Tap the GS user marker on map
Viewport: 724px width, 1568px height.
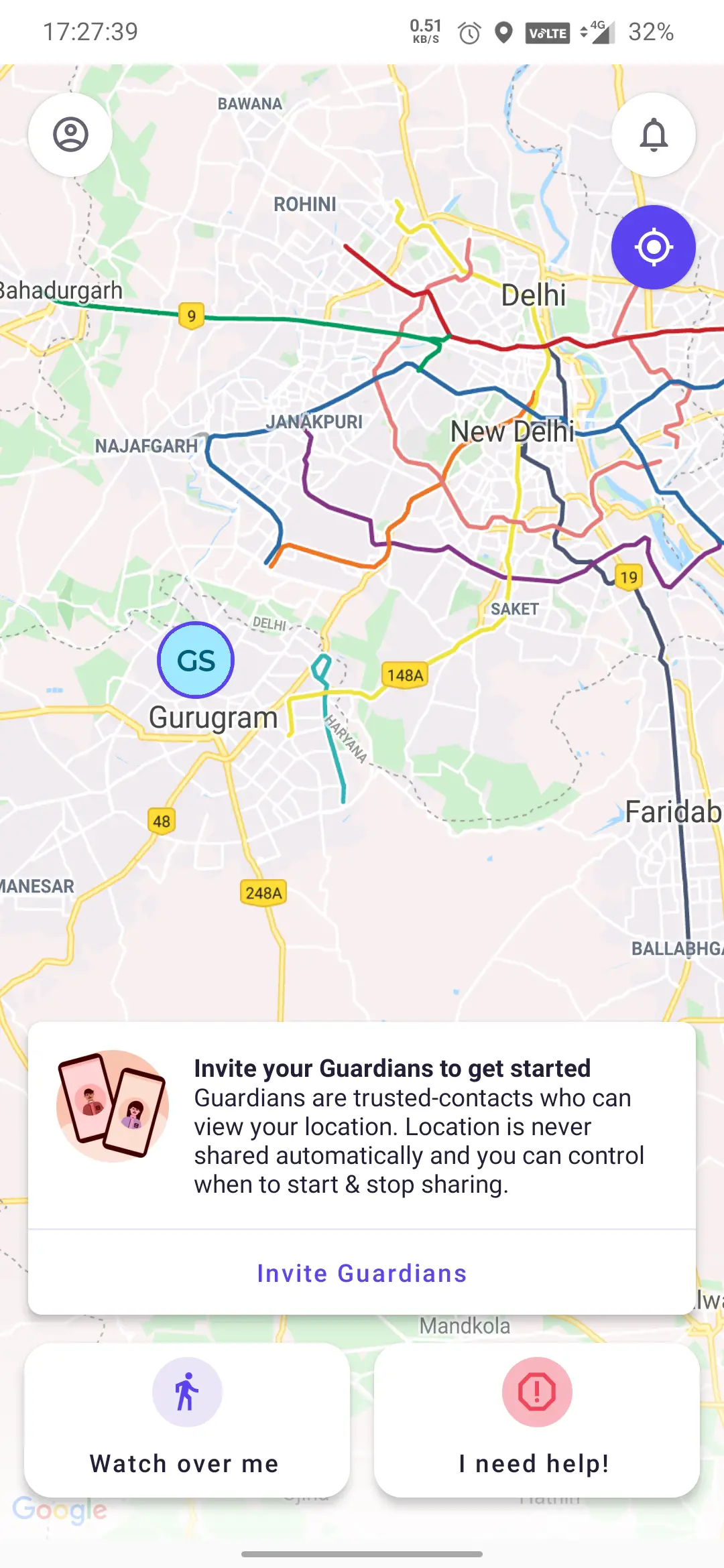196,661
